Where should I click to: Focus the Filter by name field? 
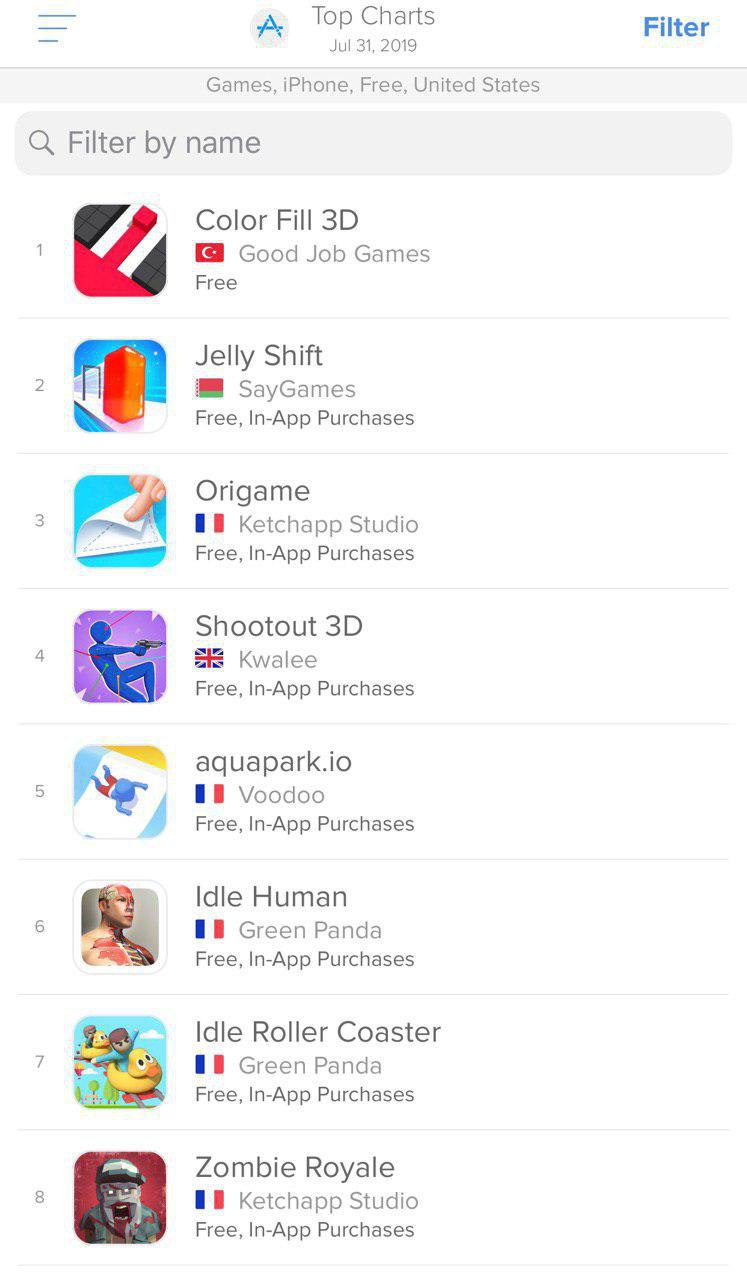[373, 143]
